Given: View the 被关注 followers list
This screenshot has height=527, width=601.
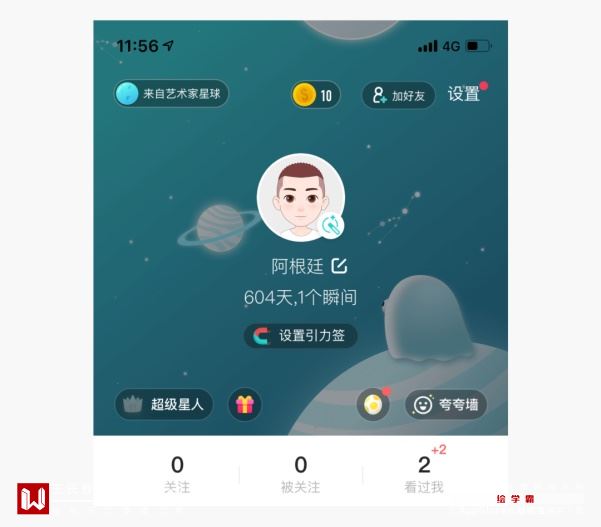Looking at the screenshot, I should (300, 473).
